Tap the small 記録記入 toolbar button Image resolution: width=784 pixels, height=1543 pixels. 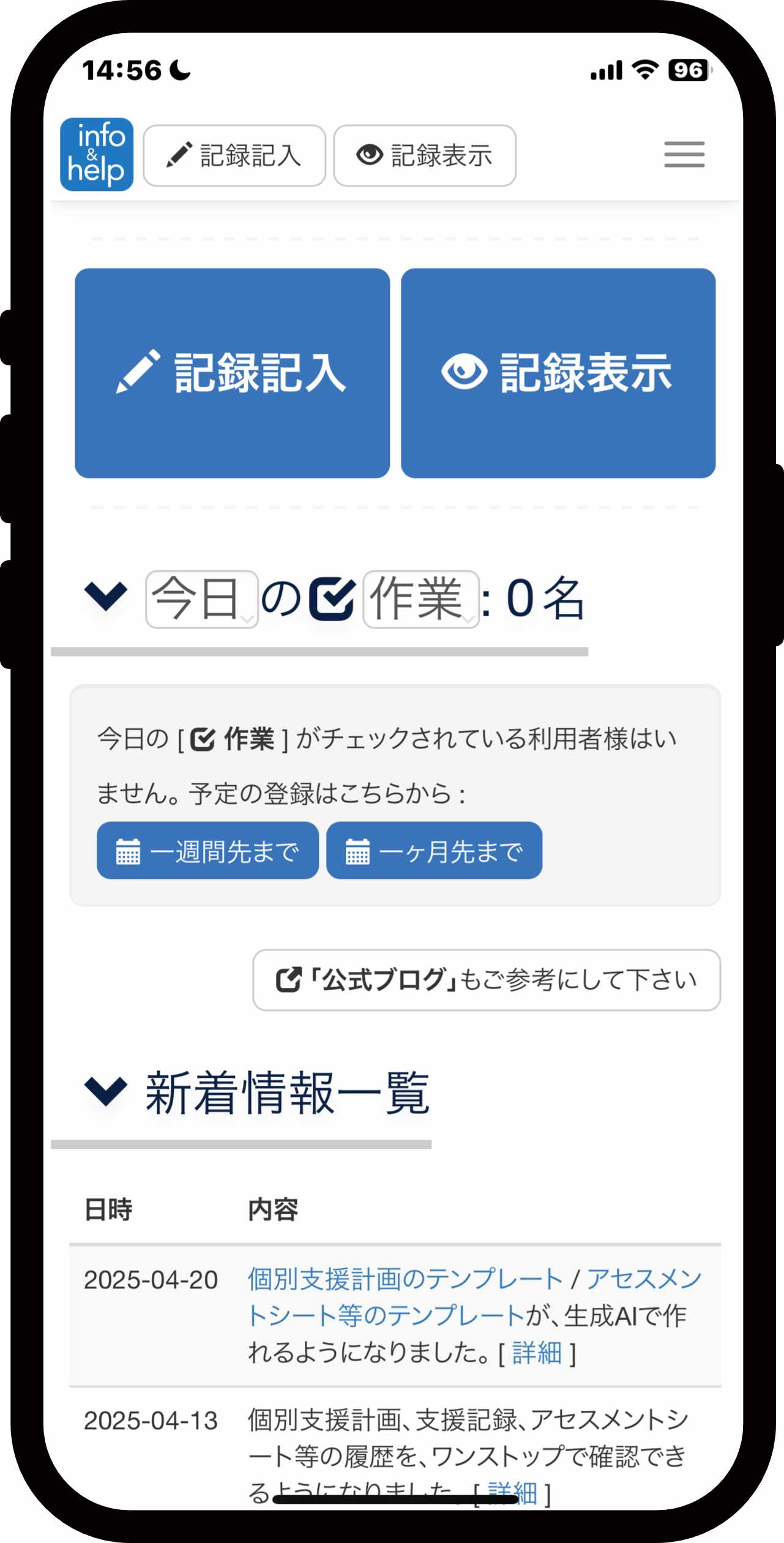(234, 155)
